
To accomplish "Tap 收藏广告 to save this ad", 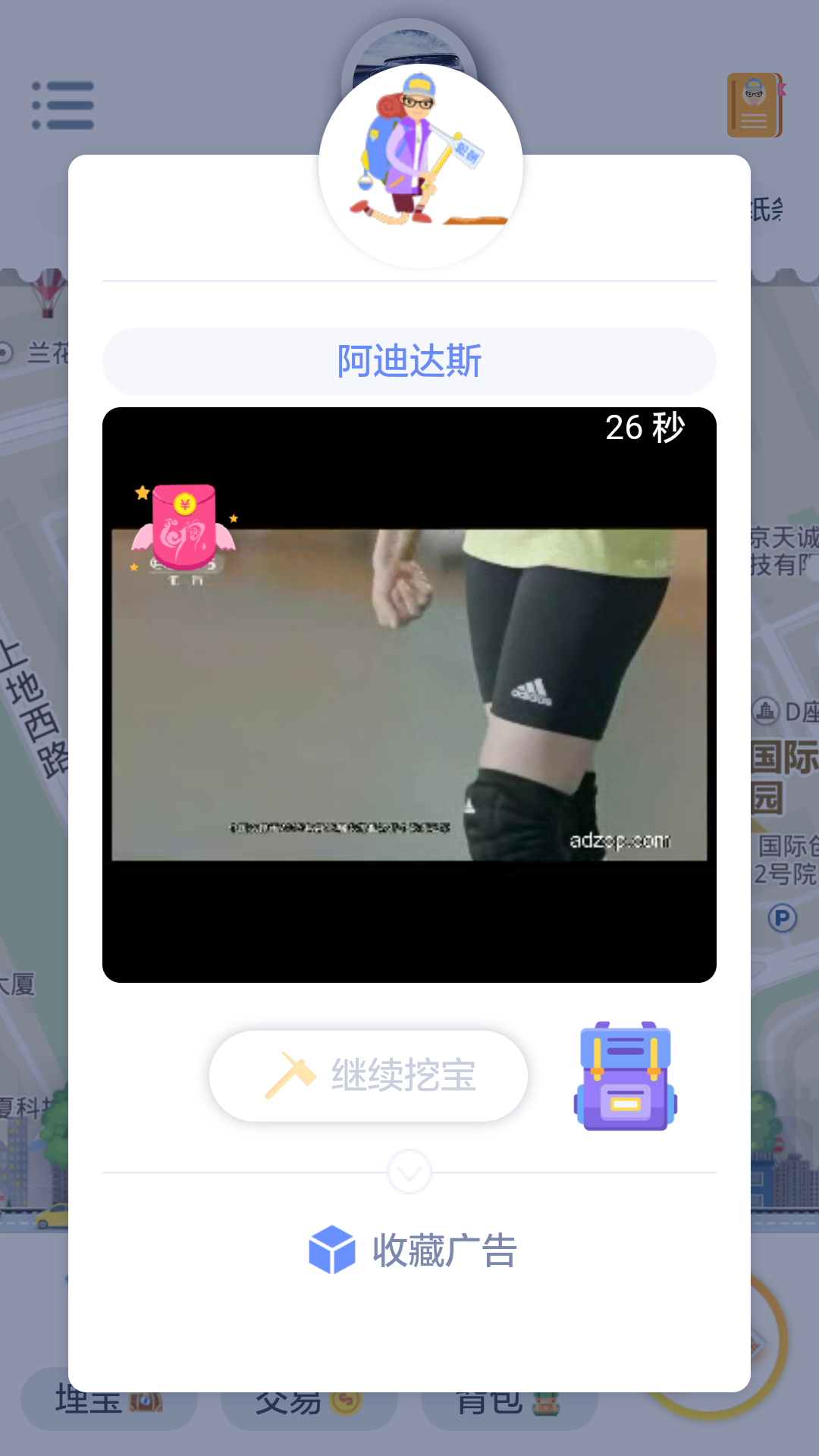I will click(x=412, y=1250).
